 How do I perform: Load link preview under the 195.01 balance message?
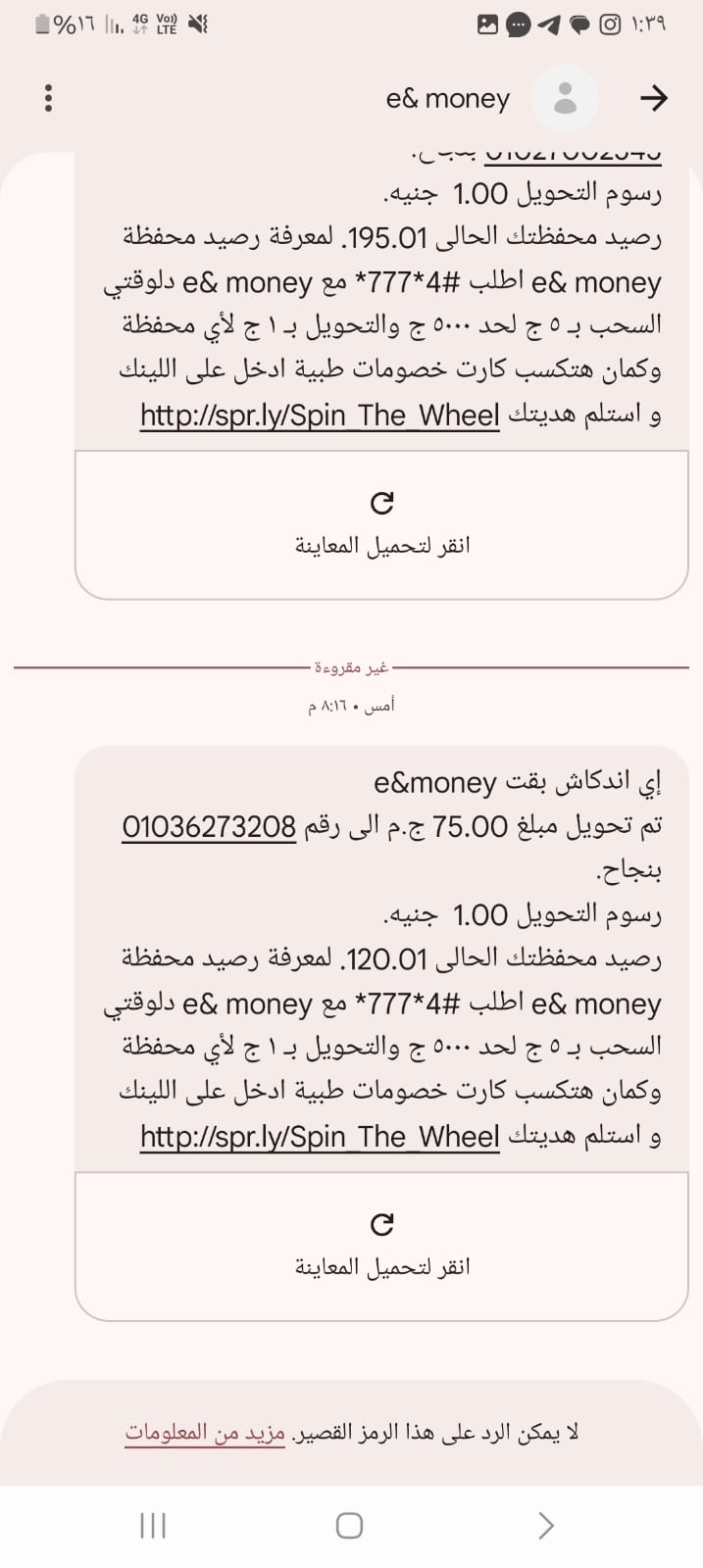[382, 524]
